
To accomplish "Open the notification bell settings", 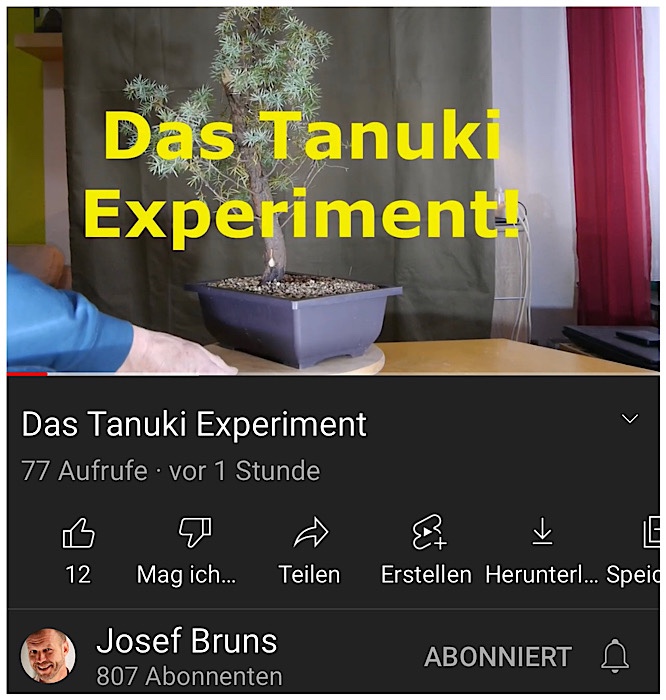I will (615, 657).
